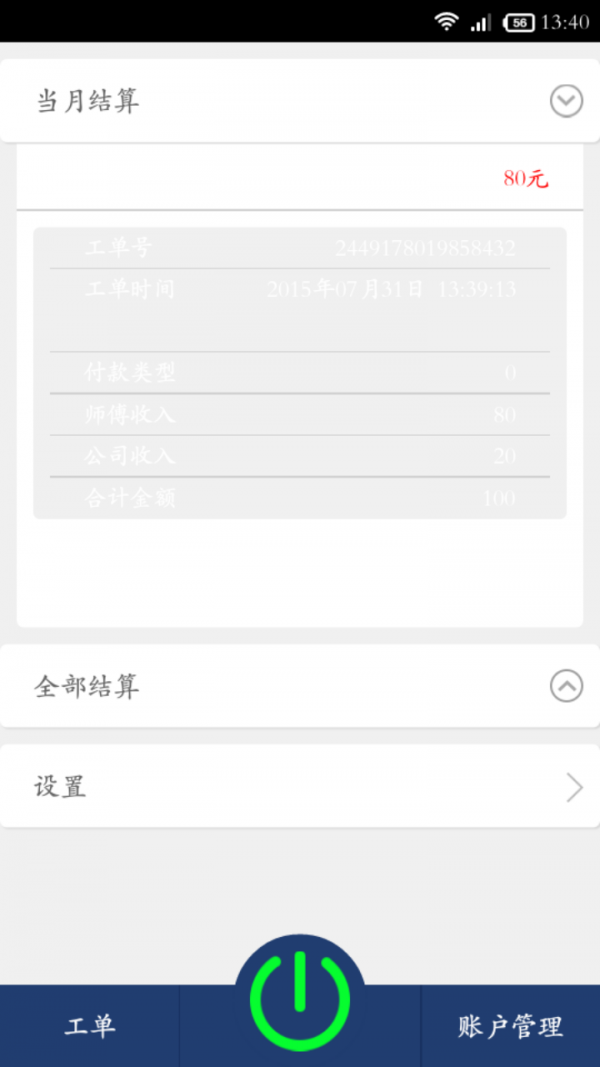
Task: Collapse the 当月结算 section
Action: [566, 101]
